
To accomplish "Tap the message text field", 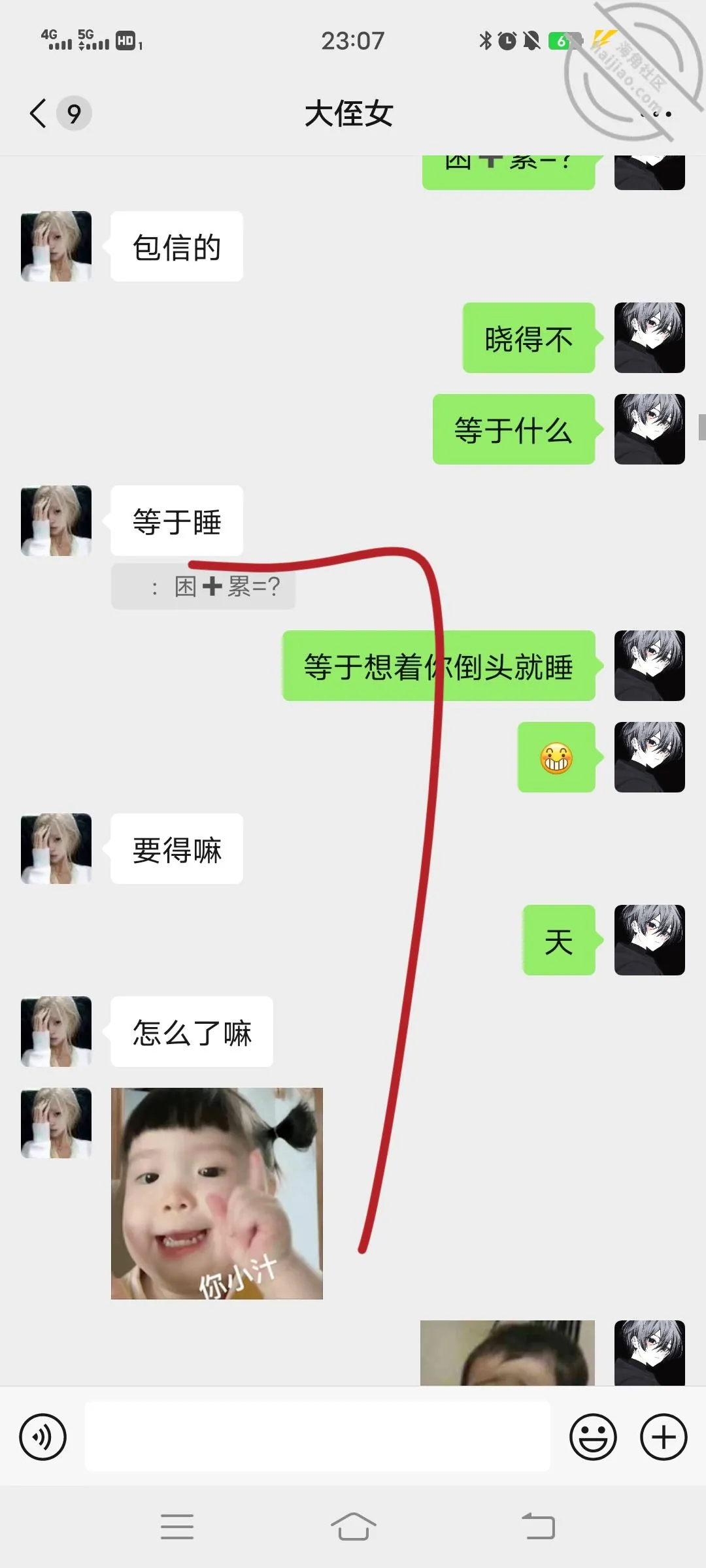I will click(318, 1437).
